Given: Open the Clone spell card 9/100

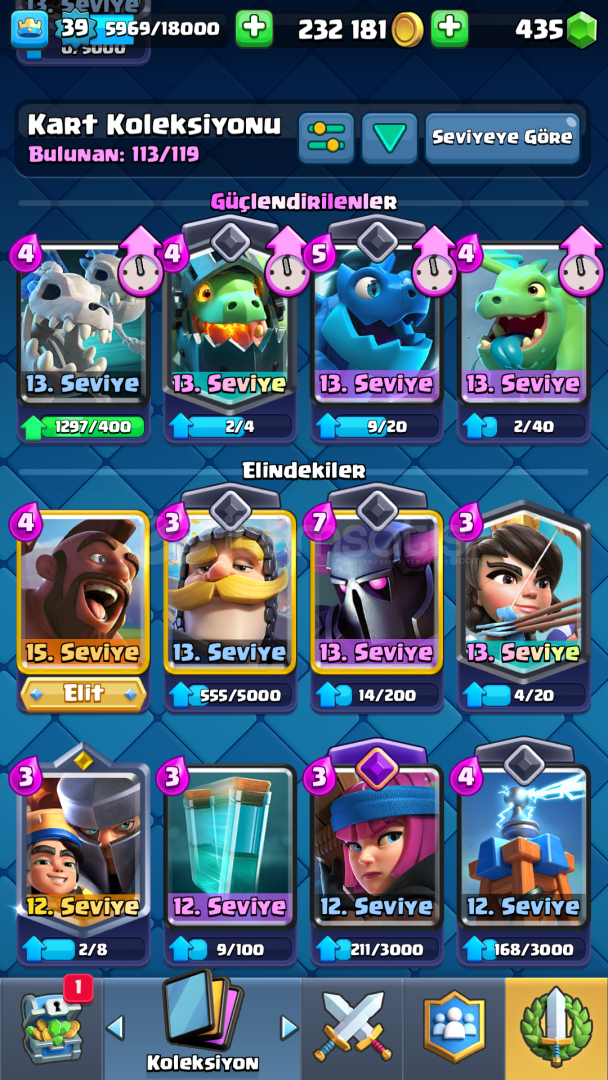Looking at the screenshot, I should [230, 864].
